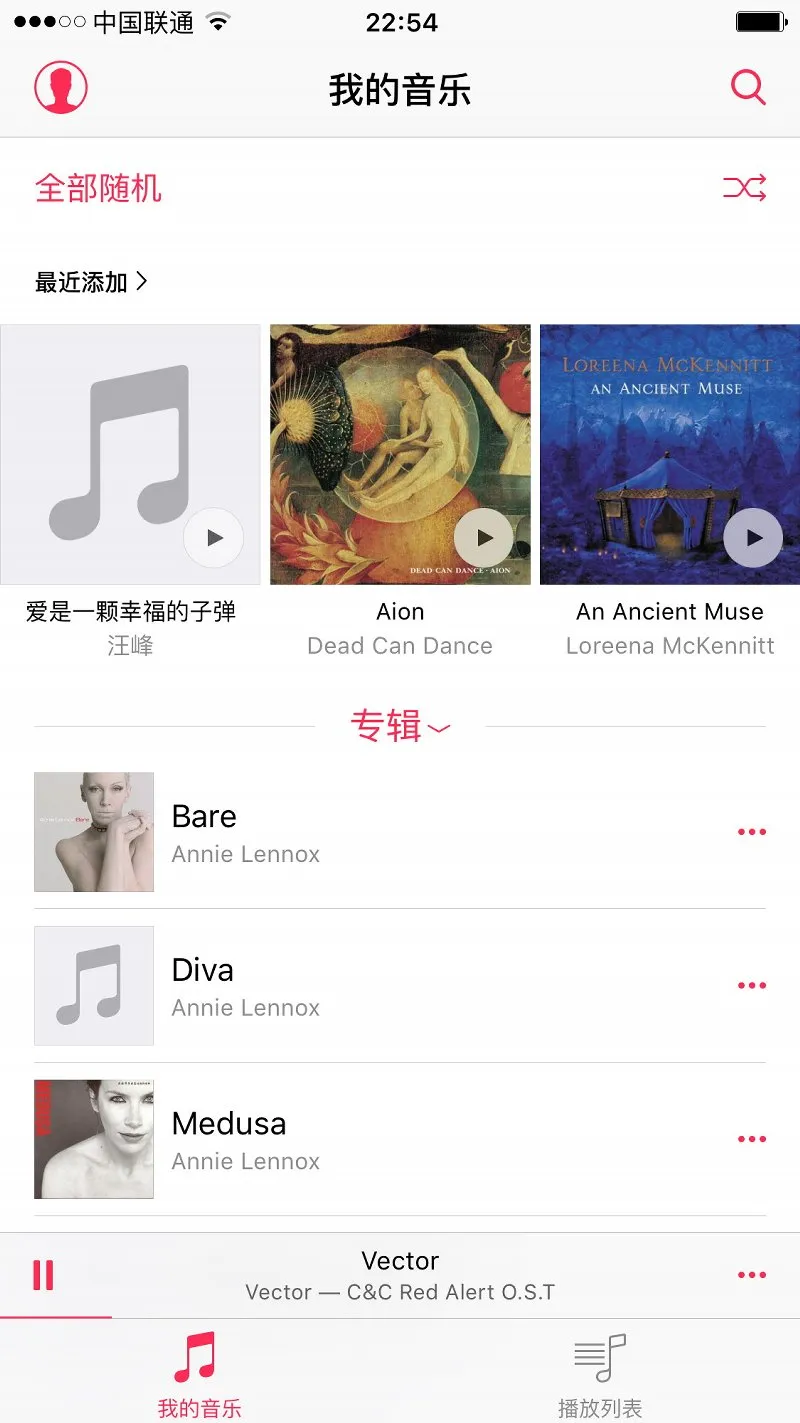Screen dimensions: 800x1423
Task: Open the Bare album by Annie Lennox
Action: pos(400,832)
